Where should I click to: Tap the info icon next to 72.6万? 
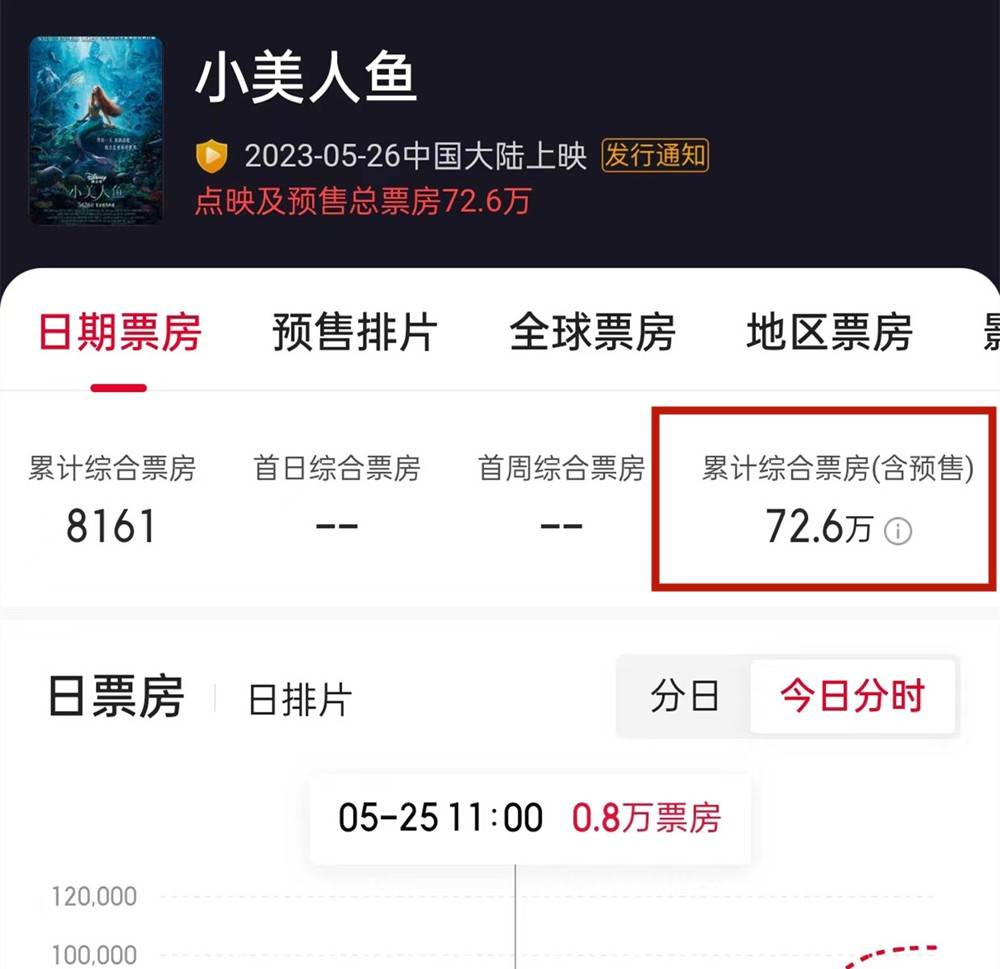point(898,531)
